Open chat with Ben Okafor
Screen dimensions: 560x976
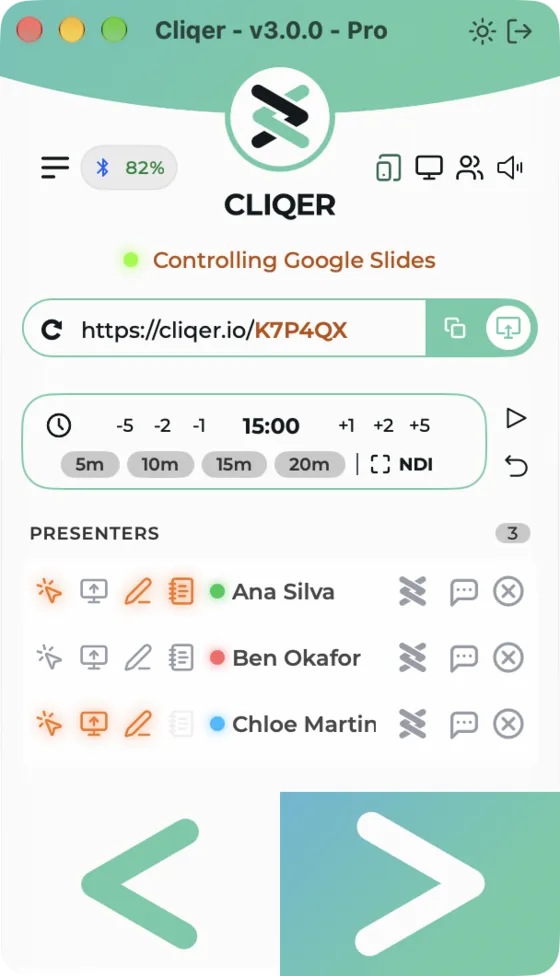click(x=464, y=658)
